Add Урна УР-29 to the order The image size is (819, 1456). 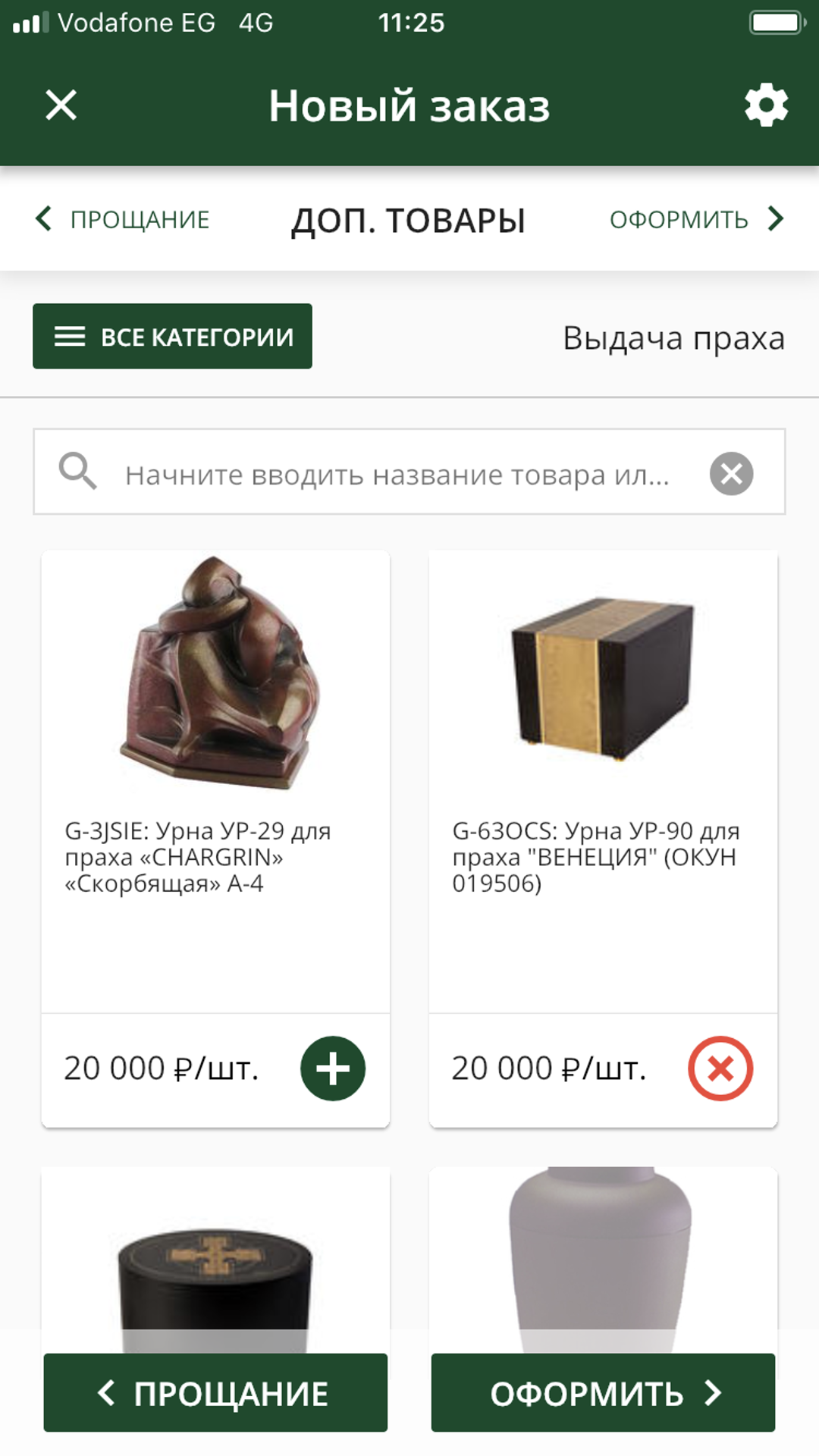(332, 1068)
